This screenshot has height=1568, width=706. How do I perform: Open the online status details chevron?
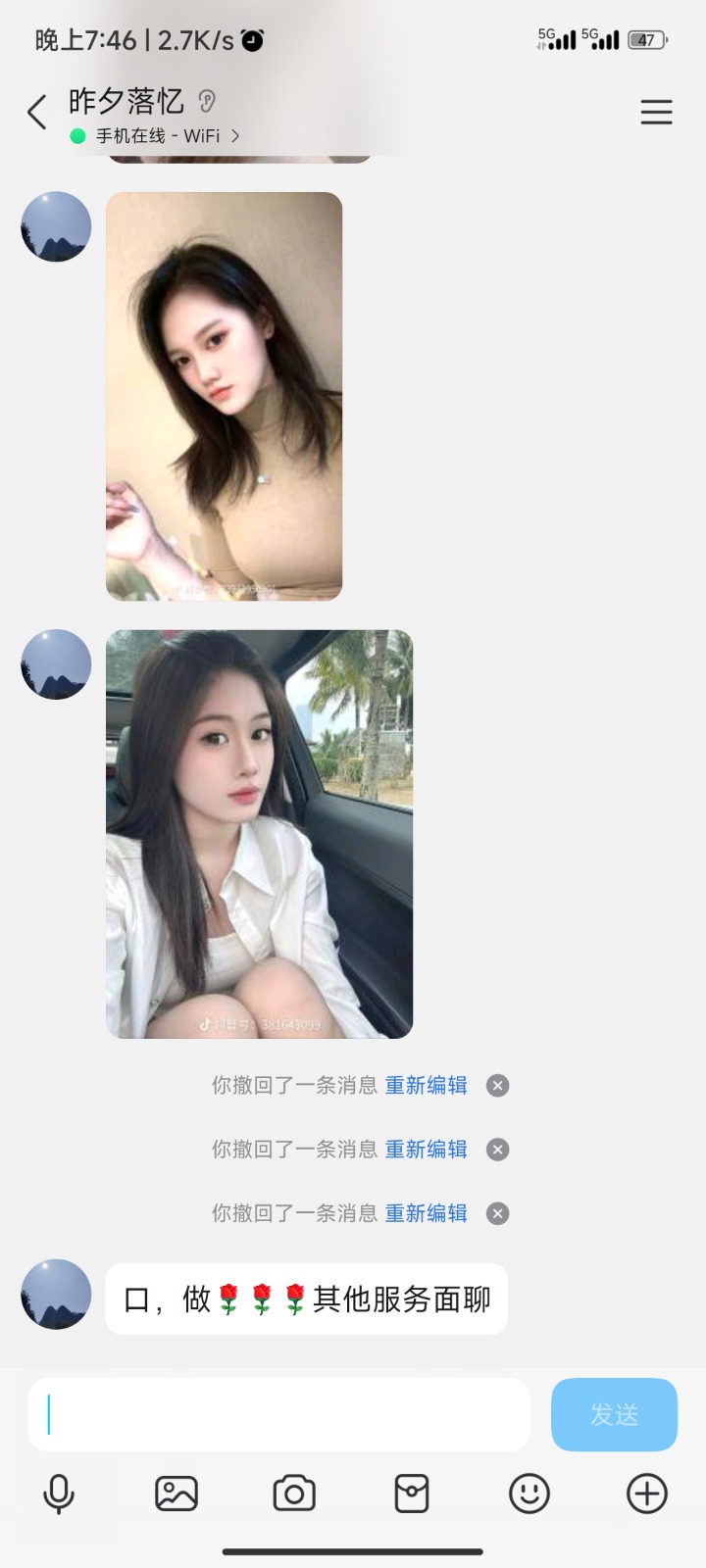point(235,136)
